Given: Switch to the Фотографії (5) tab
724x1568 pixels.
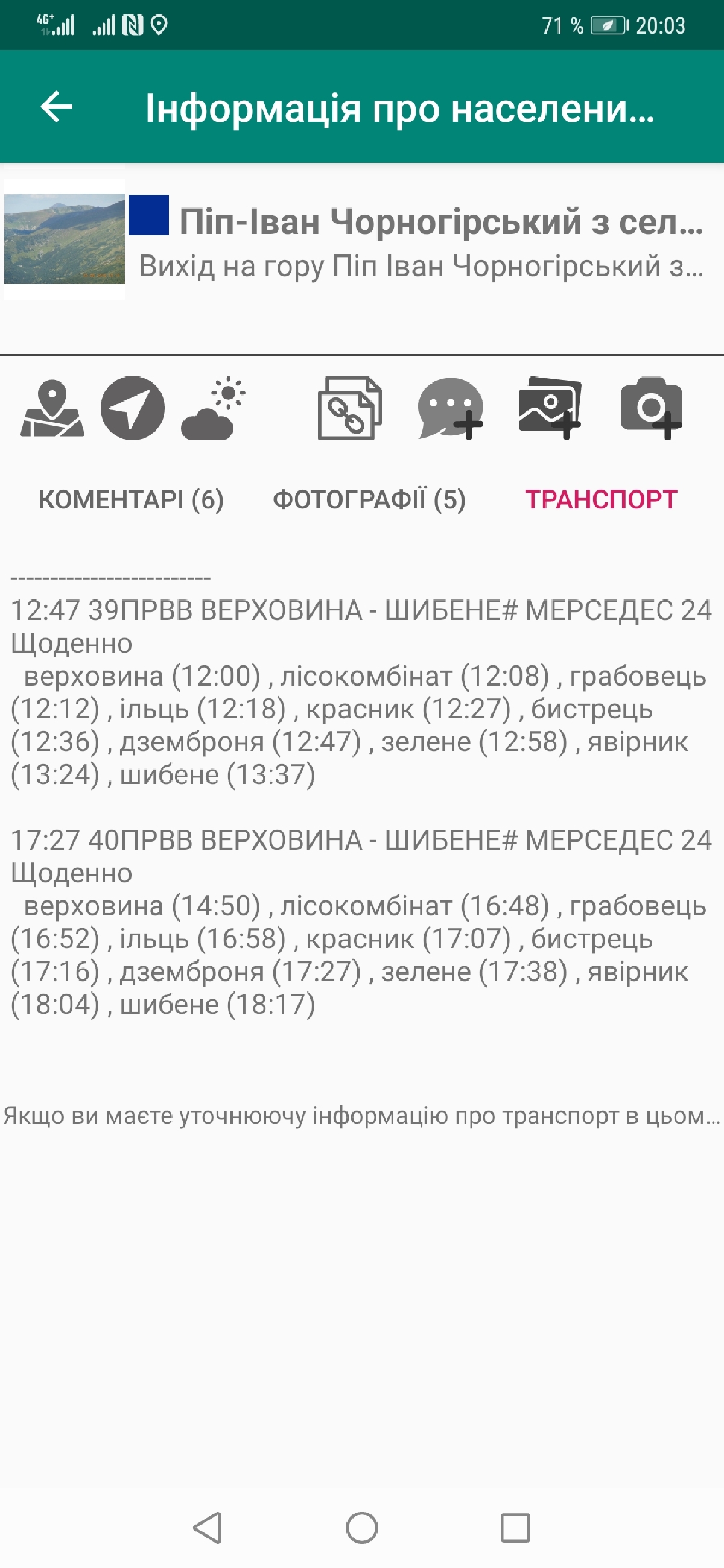Looking at the screenshot, I should [369, 500].
